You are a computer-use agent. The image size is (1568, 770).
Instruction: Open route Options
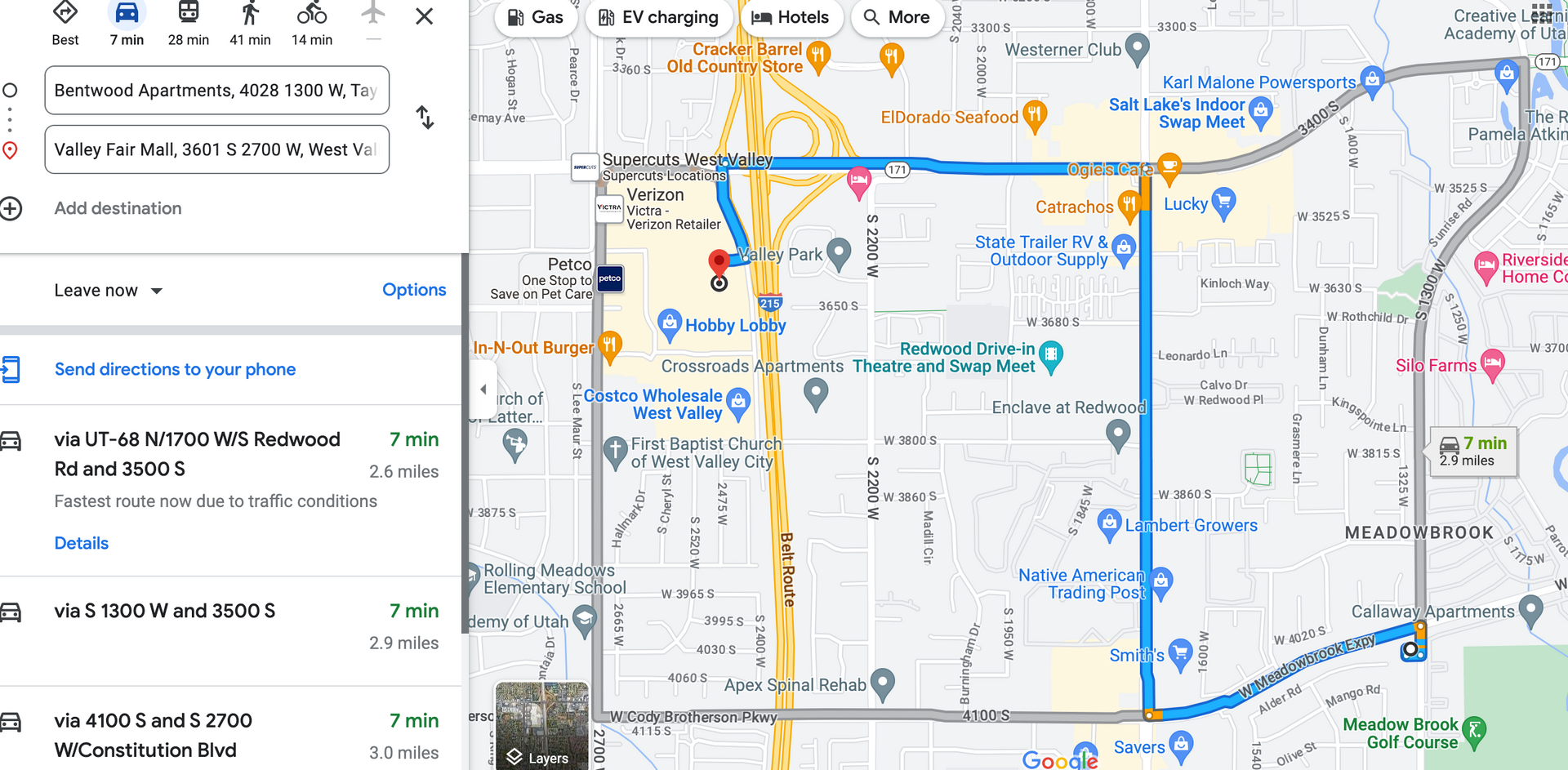(414, 290)
